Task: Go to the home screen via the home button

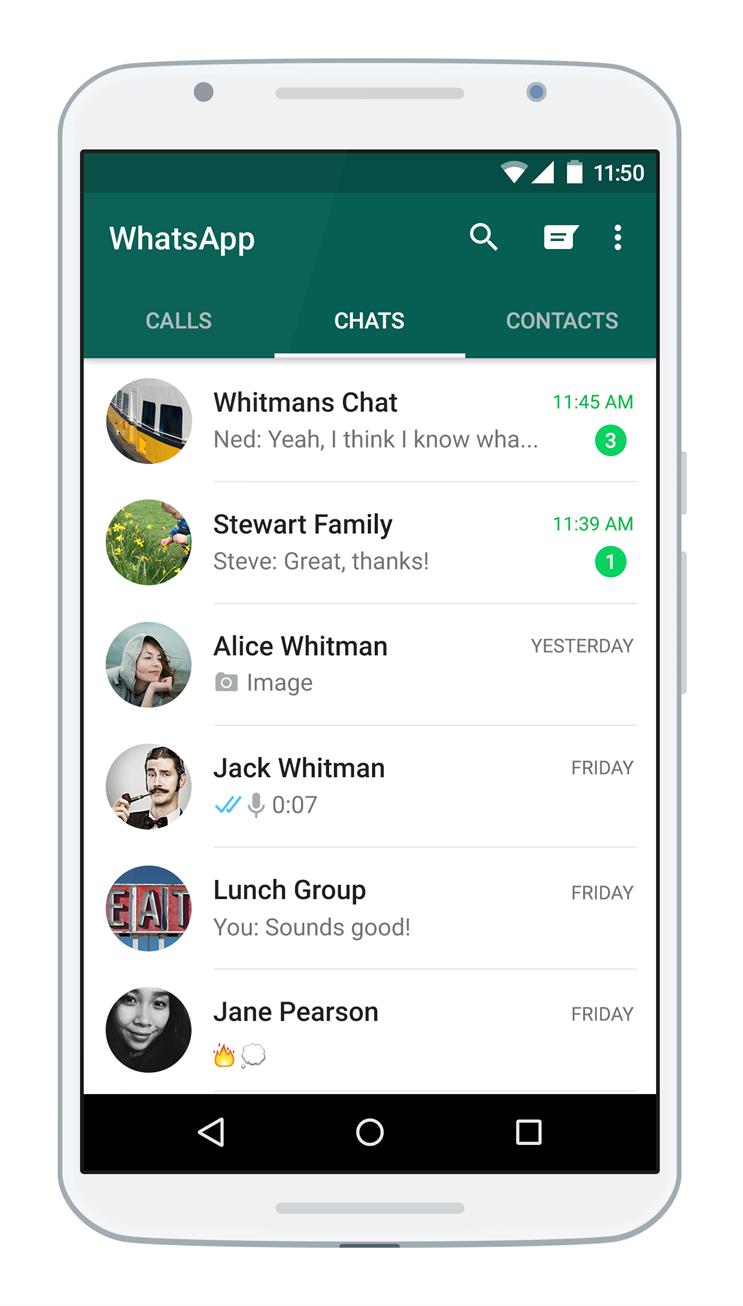Action: point(370,1132)
